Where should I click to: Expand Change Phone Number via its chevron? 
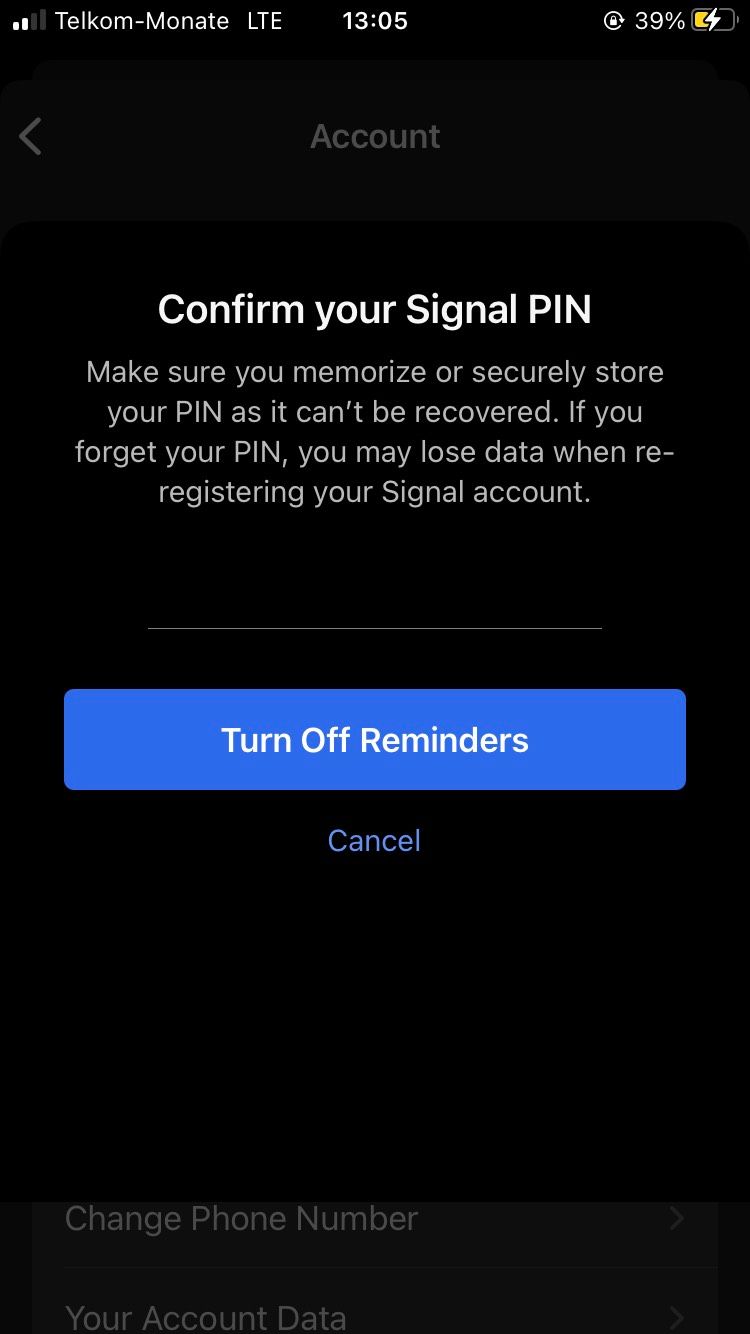(677, 1218)
